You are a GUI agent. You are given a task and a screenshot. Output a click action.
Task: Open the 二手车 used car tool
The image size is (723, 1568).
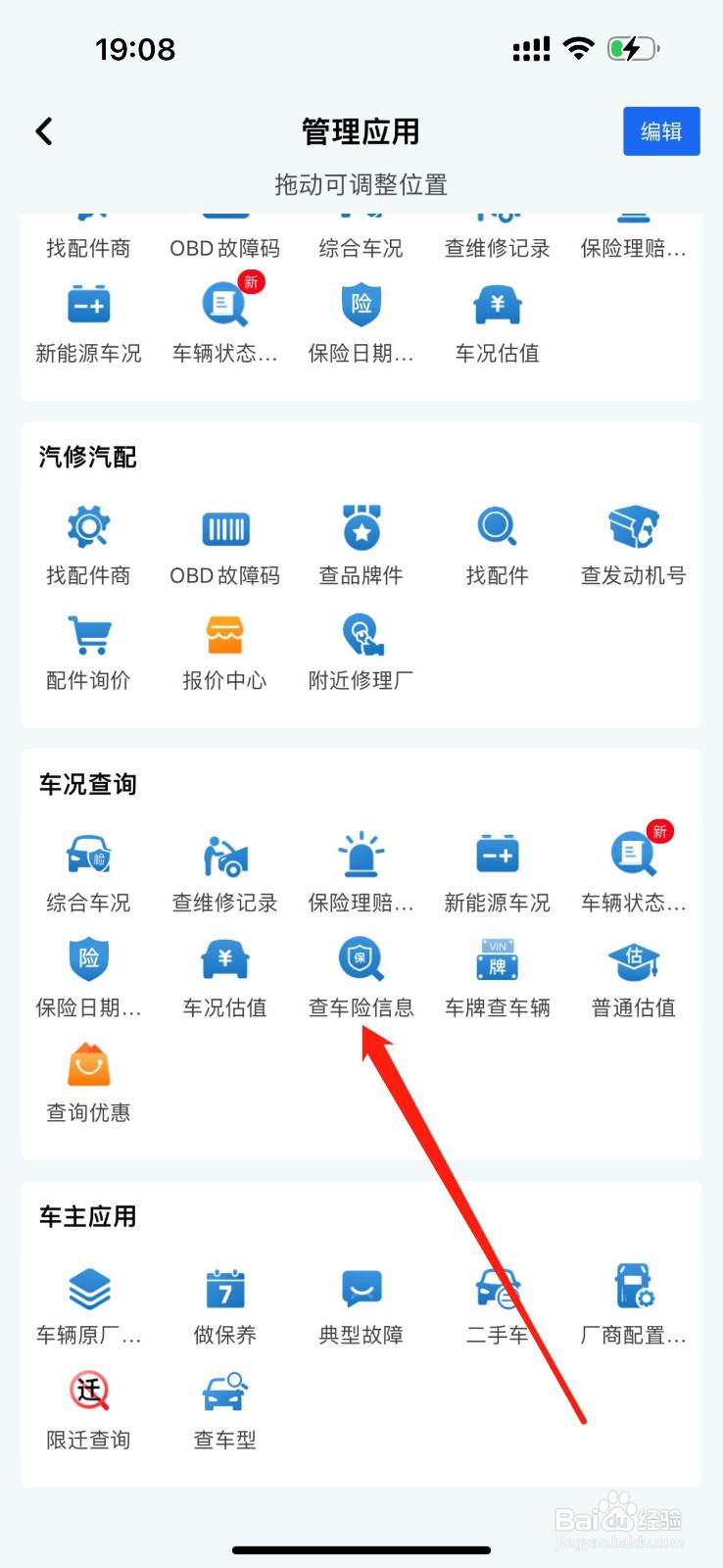tap(497, 1288)
